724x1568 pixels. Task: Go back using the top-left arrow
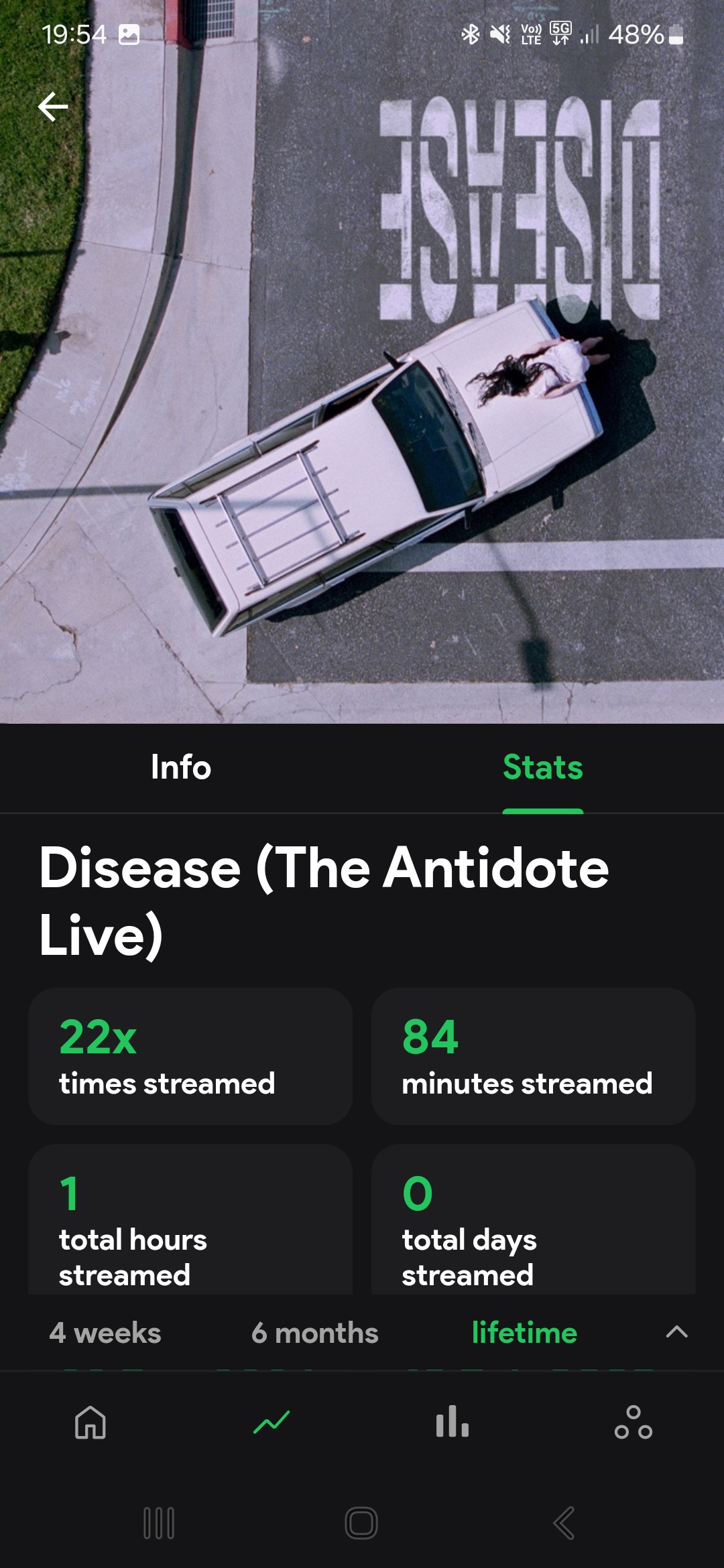[53, 107]
